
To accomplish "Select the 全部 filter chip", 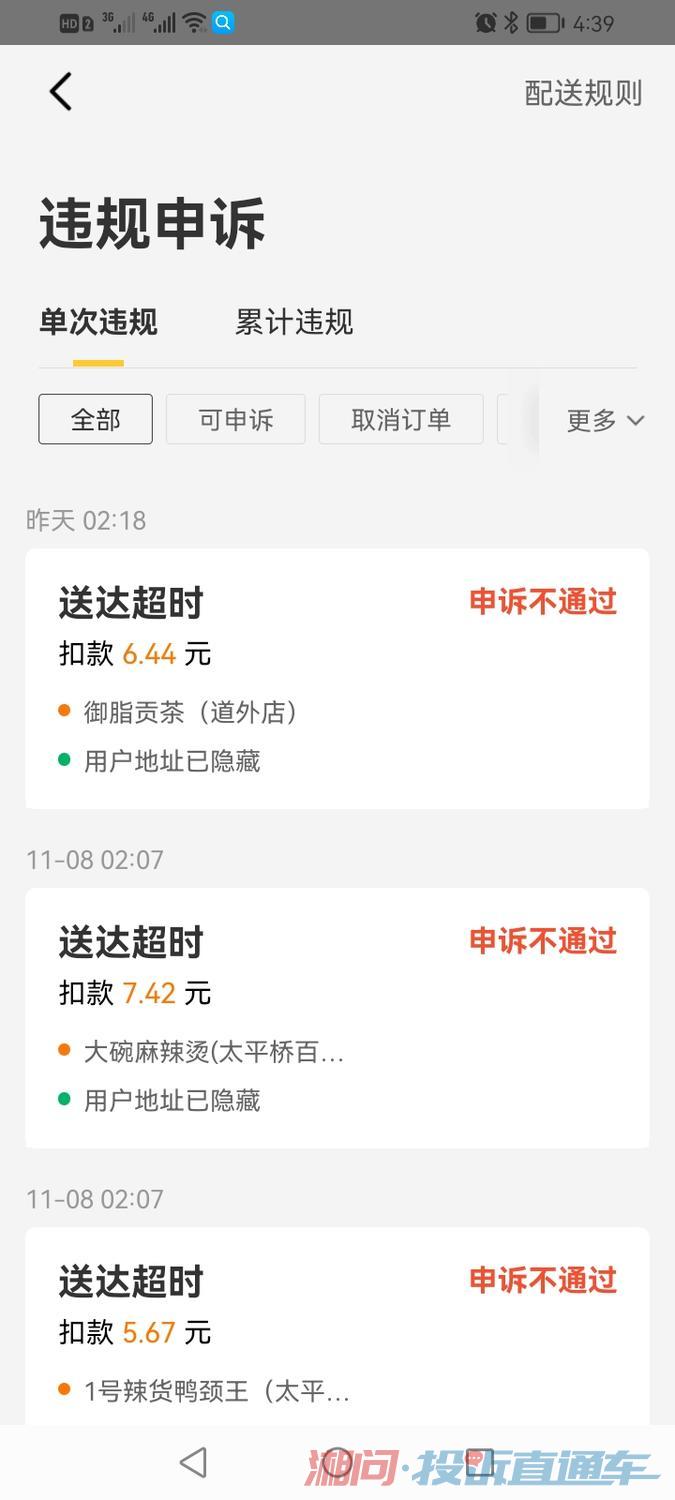I will click(x=96, y=419).
